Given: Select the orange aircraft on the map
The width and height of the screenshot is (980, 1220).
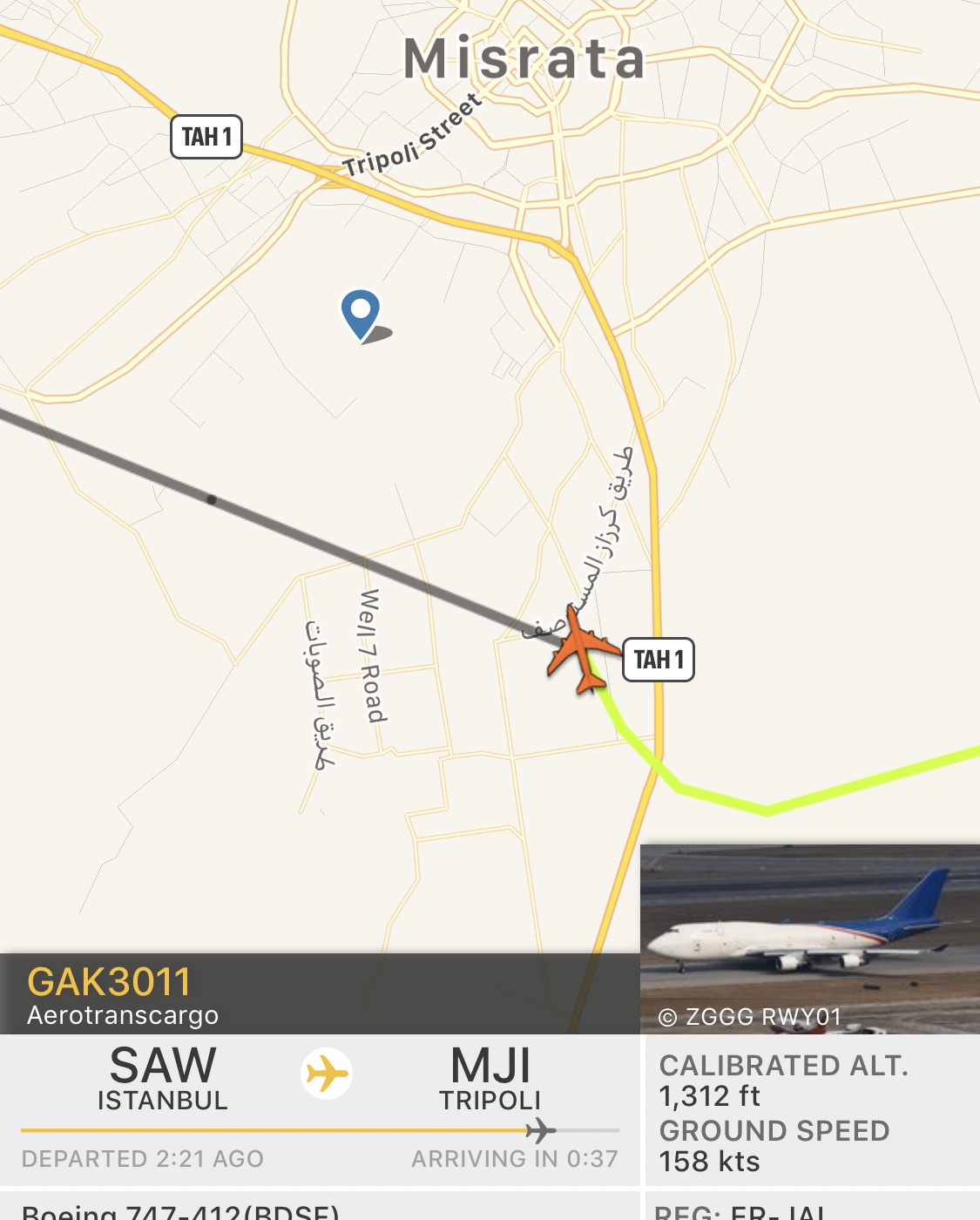Looking at the screenshot, I should [579, 649].
